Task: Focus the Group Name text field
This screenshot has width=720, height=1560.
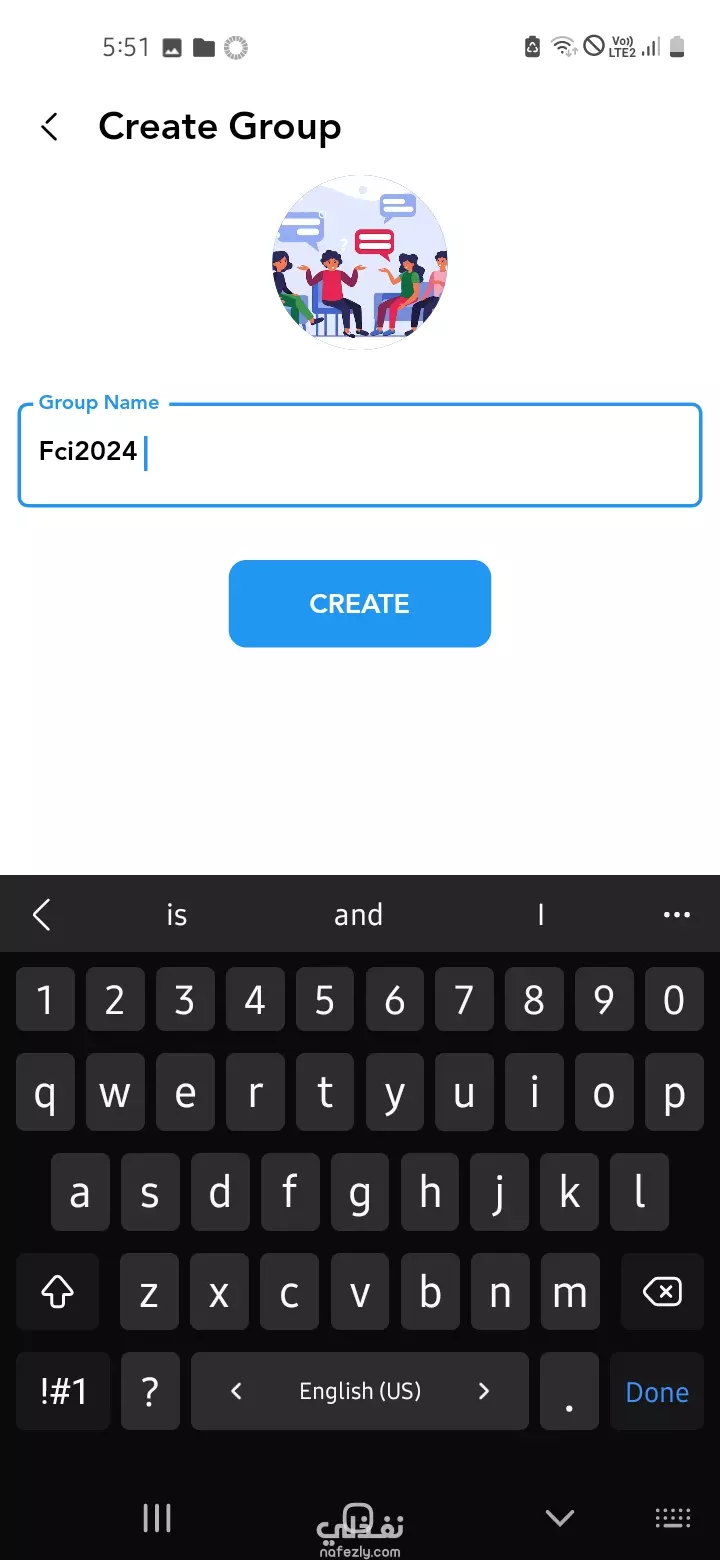Action: pos(360,455)
